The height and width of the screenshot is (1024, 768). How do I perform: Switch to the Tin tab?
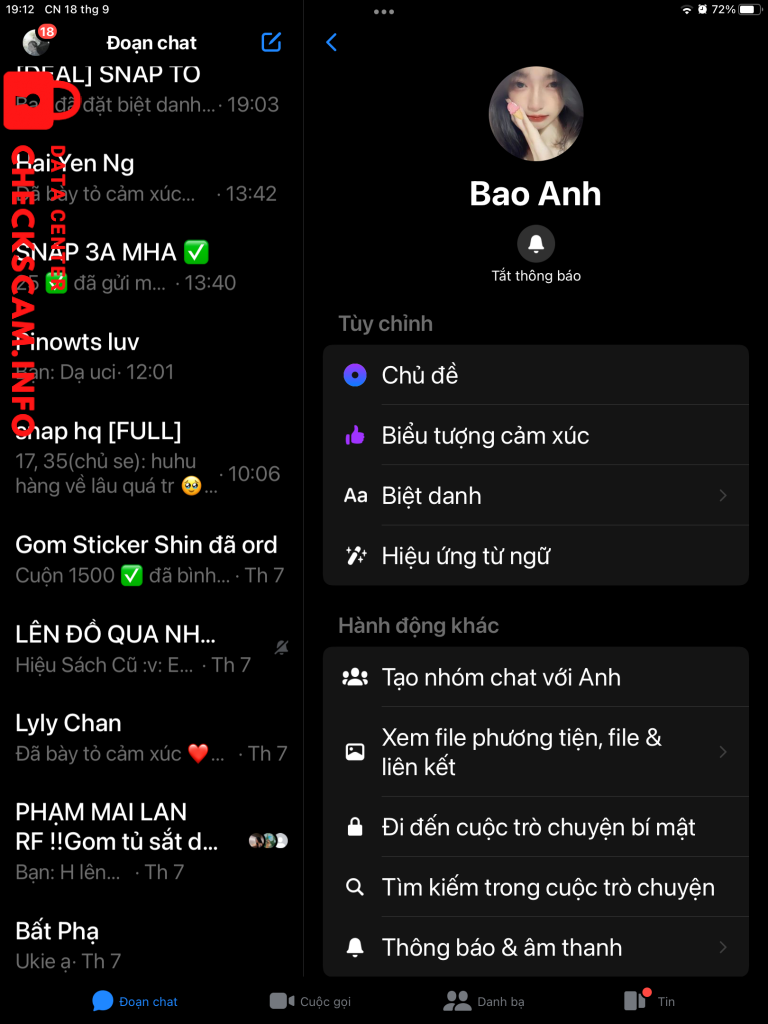pos(650,1001)
